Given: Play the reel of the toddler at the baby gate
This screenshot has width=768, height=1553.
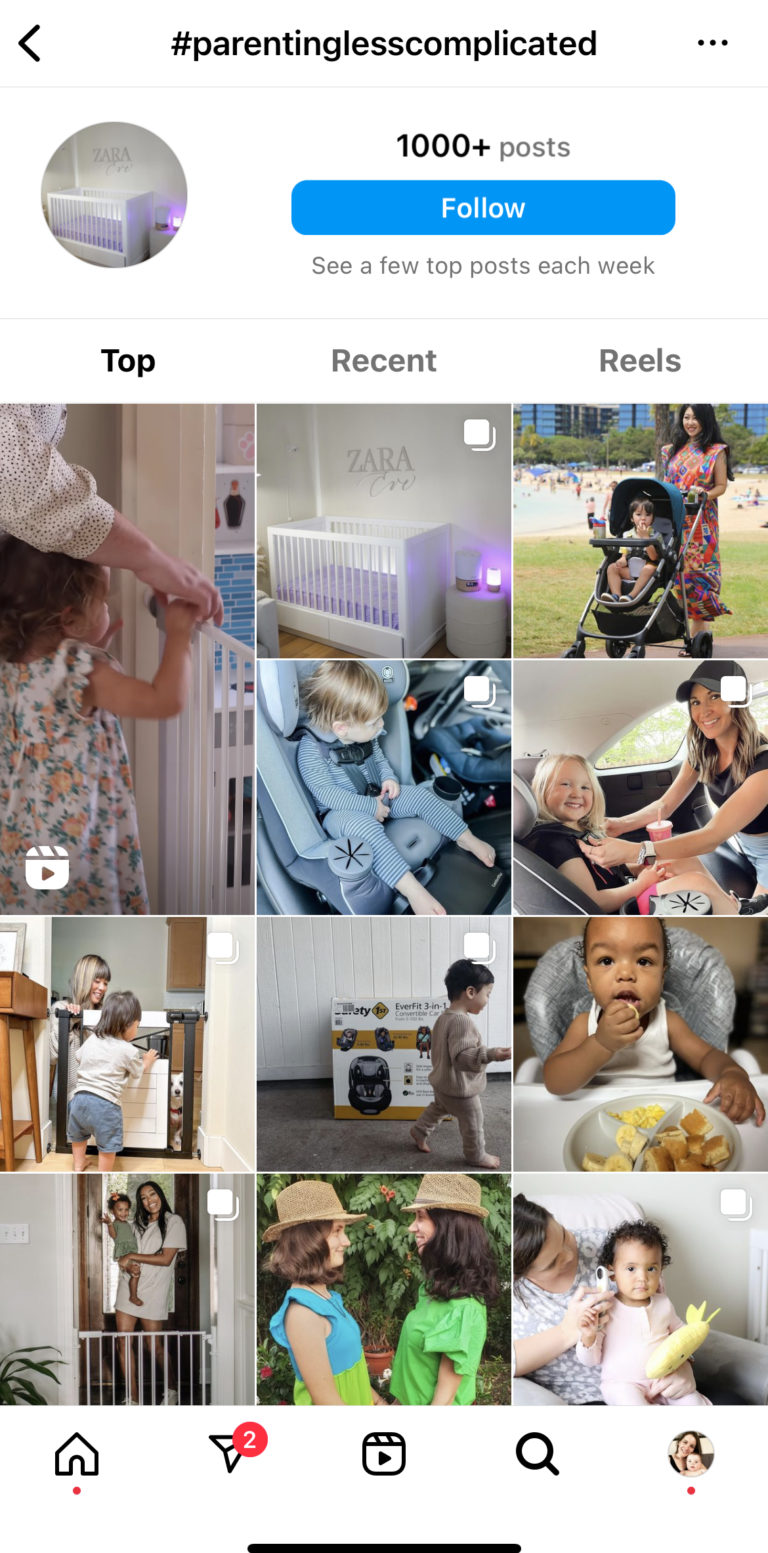Looking at the screenshot, I should 127,658.
